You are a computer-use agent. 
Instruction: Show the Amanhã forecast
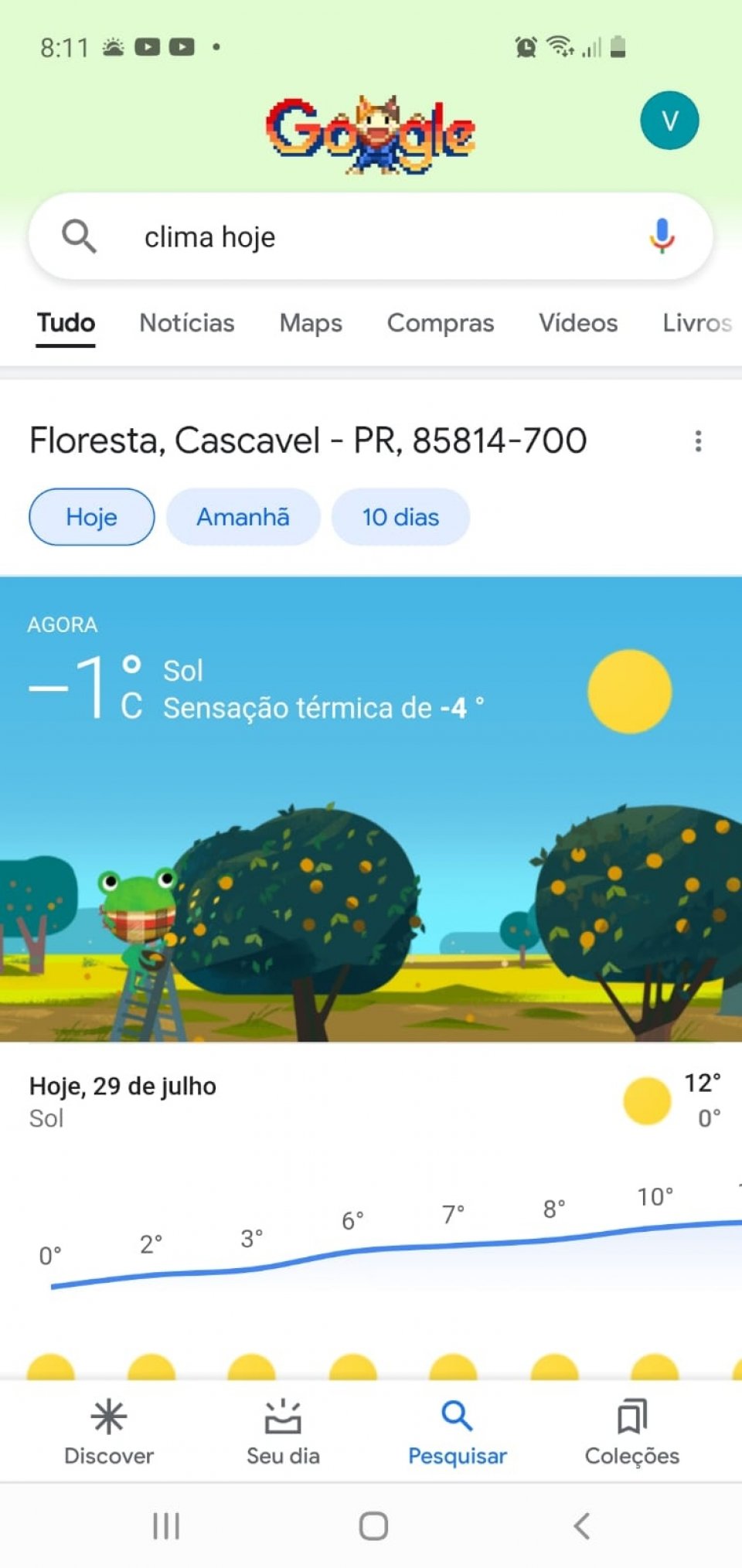(243, 517)
